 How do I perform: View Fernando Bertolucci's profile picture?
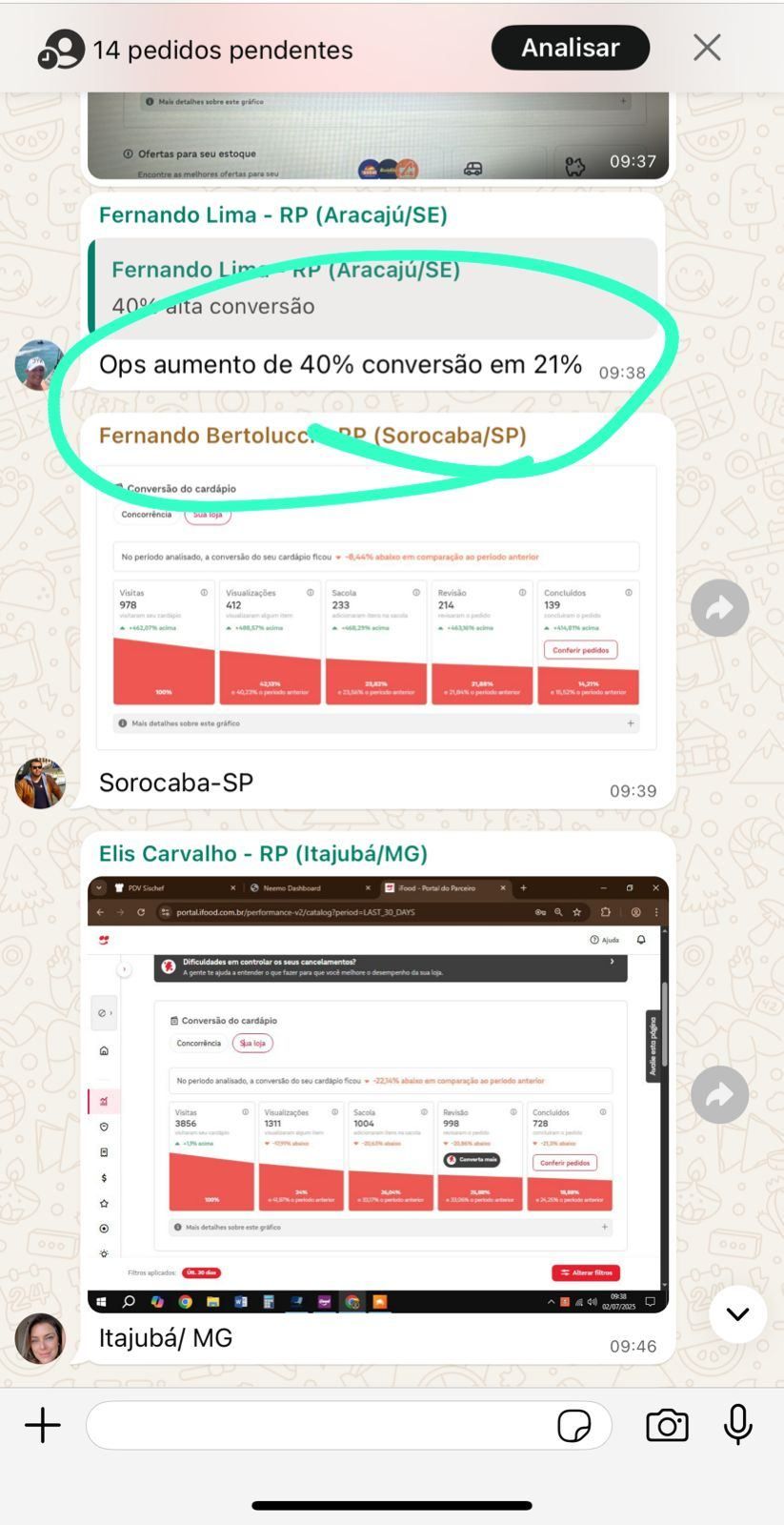click(40, 783)
